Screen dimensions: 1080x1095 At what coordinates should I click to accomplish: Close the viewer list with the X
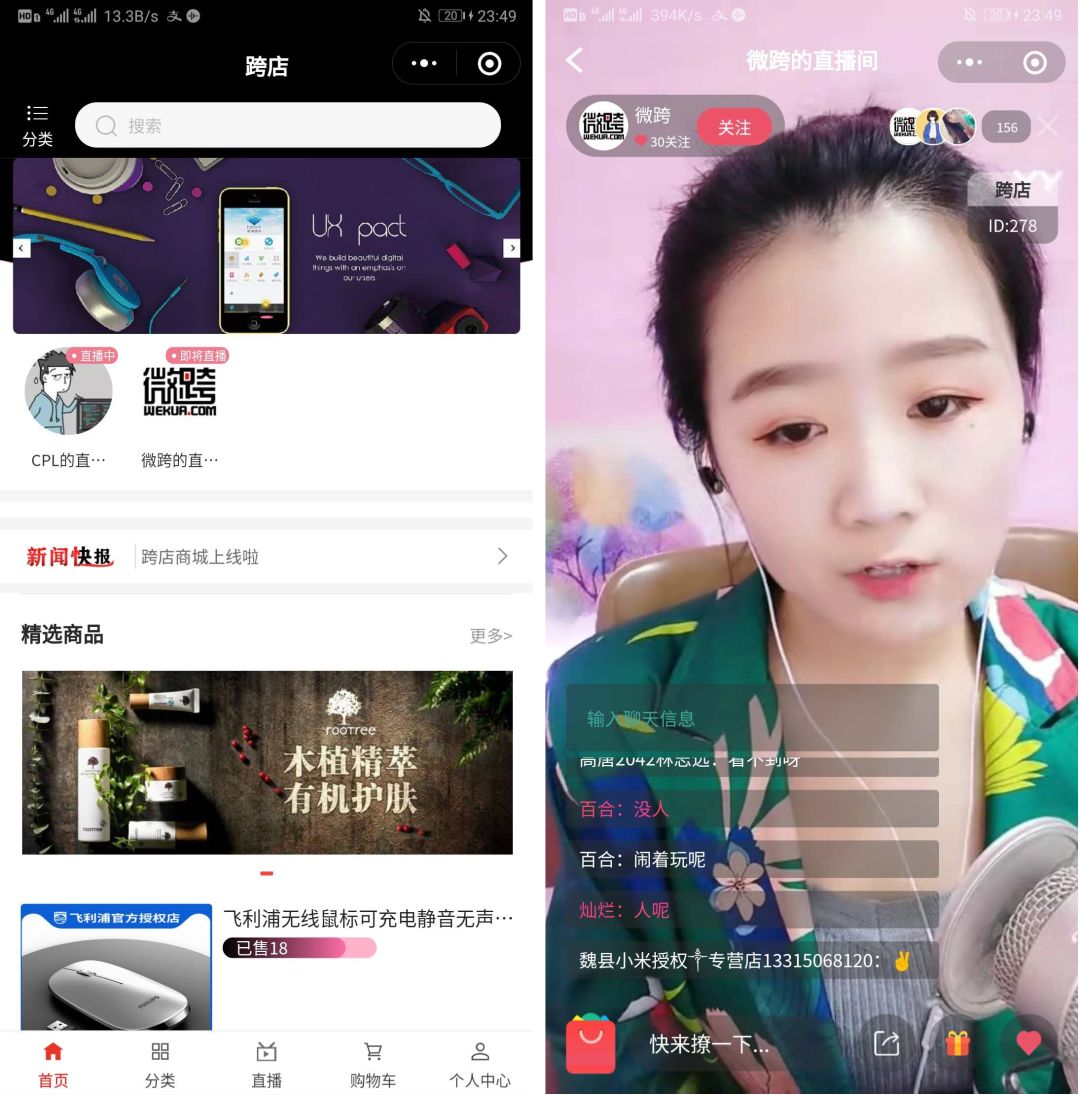pos(1047,126)
